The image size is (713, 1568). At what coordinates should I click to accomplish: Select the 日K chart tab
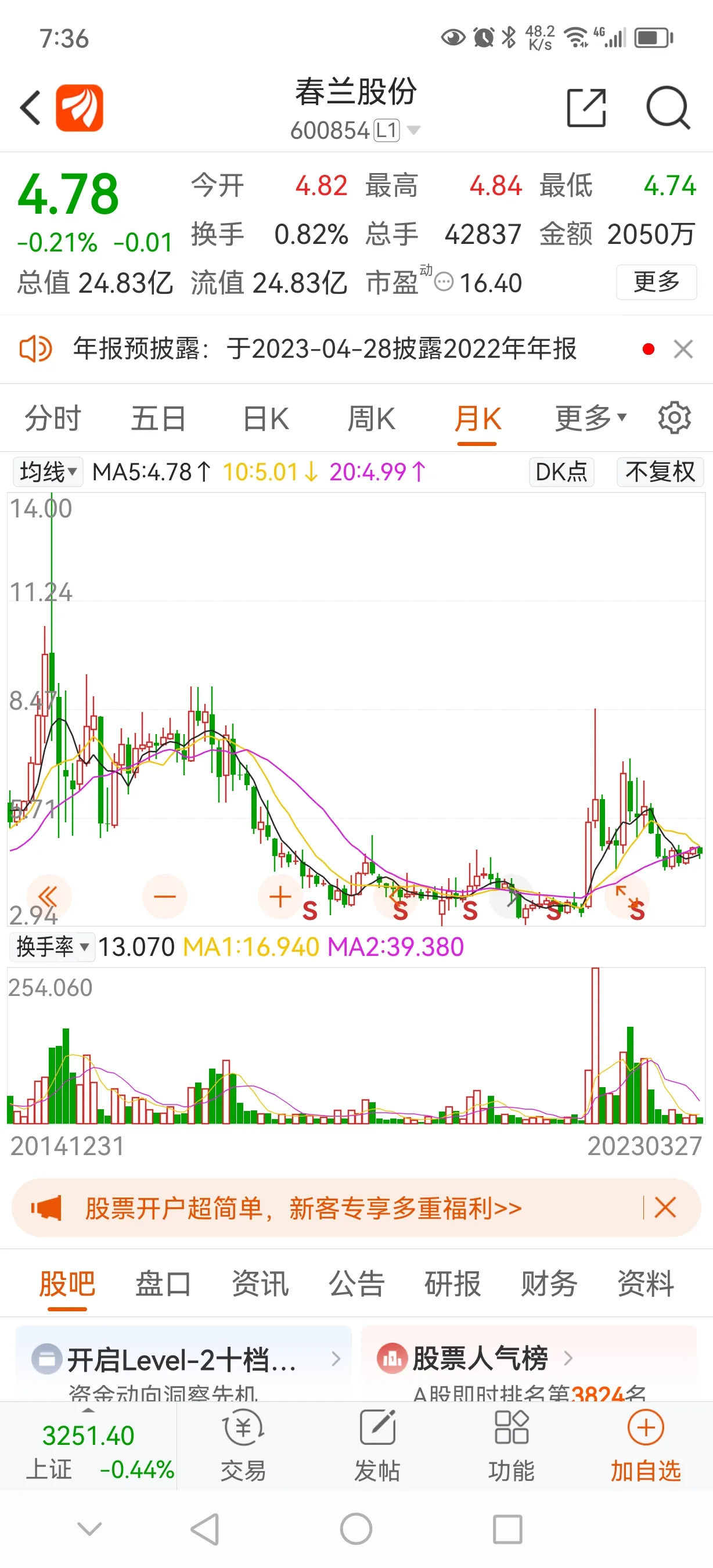pyautogui.click(x=266, y=419)
